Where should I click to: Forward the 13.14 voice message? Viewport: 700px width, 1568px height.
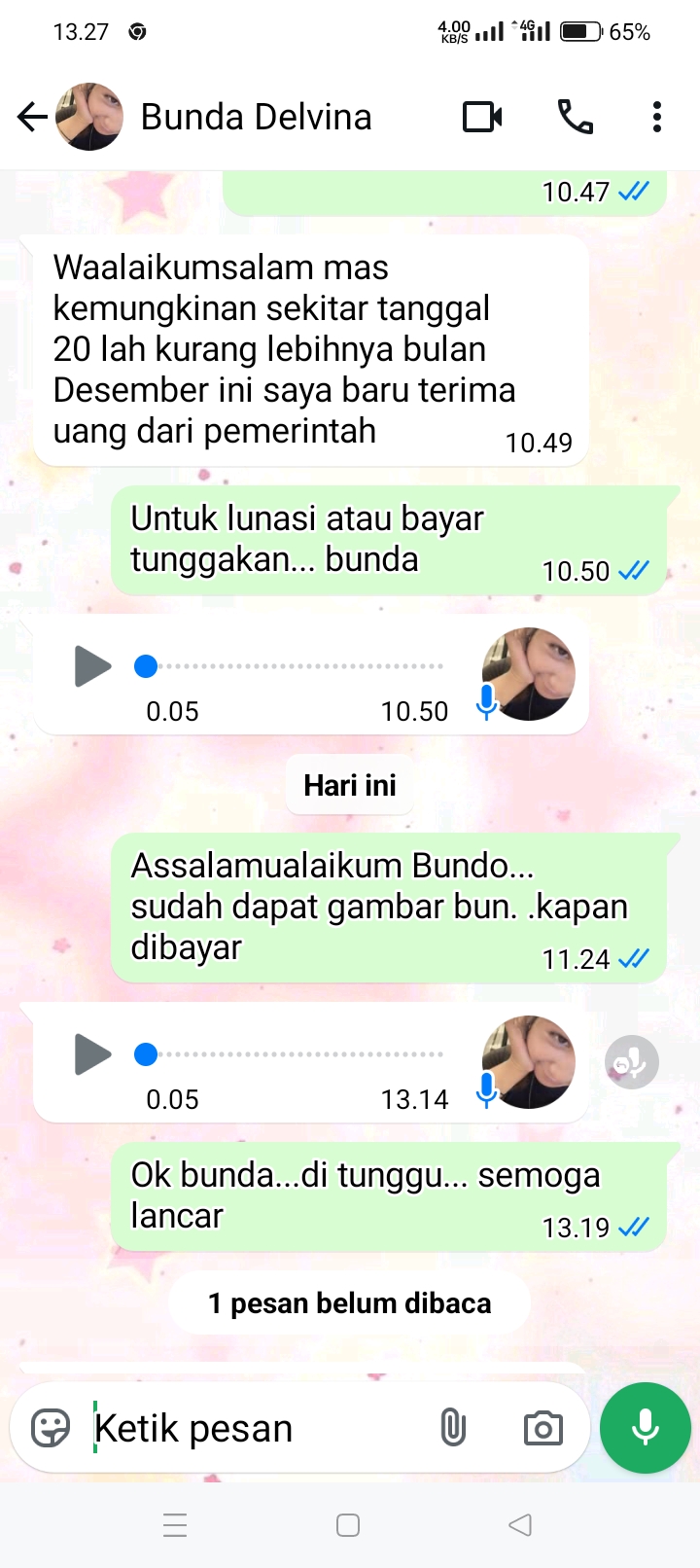pos(632,1062)
